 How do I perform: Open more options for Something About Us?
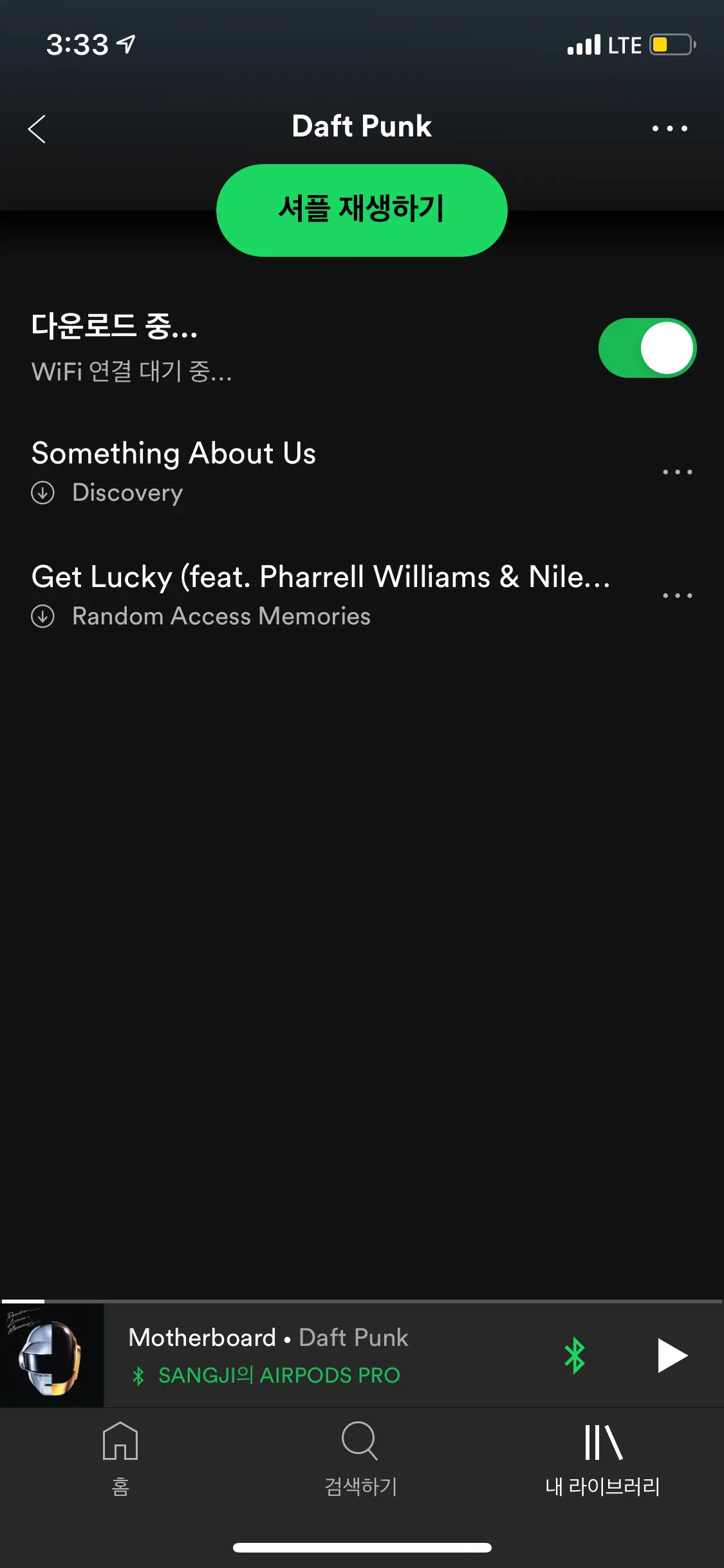tap(677, 472)
